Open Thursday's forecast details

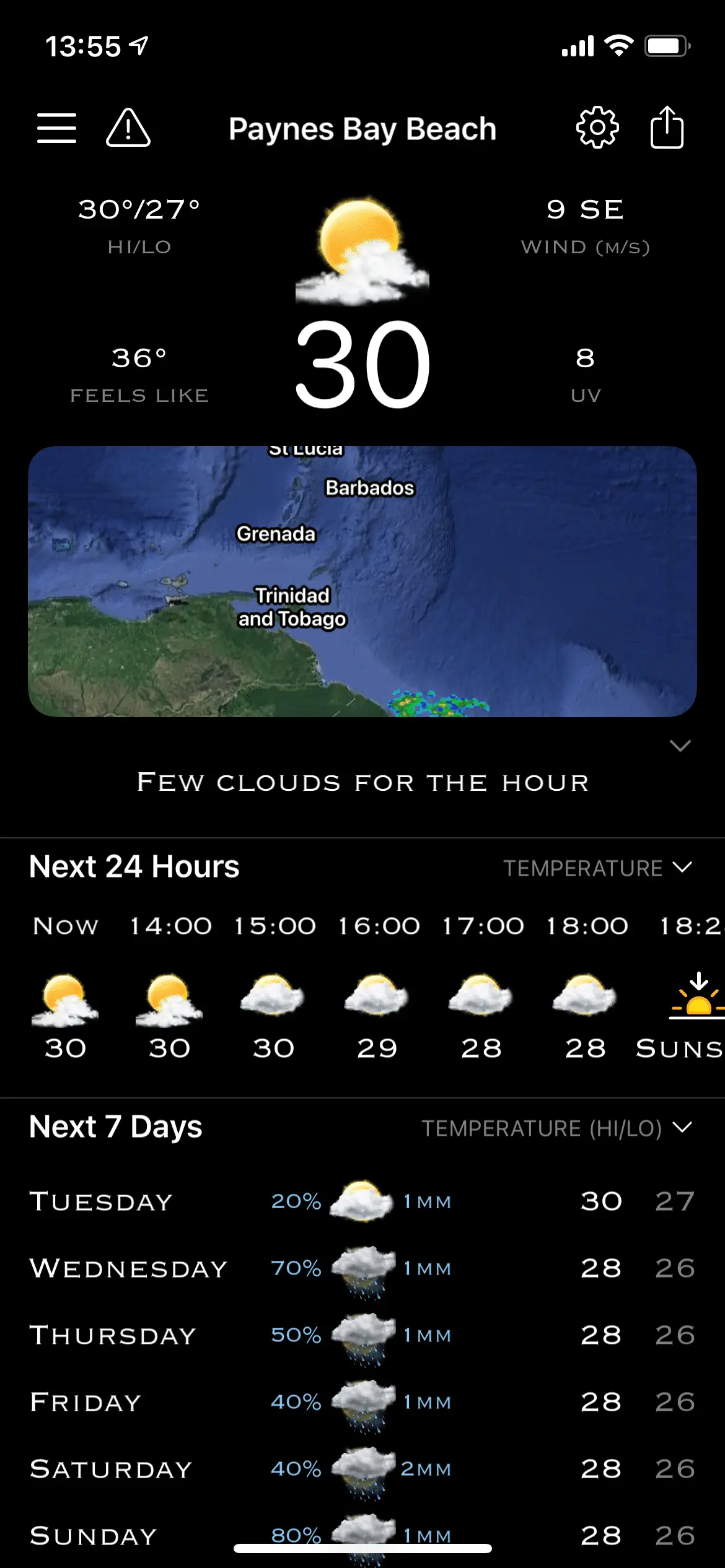tap(362, 1335)
